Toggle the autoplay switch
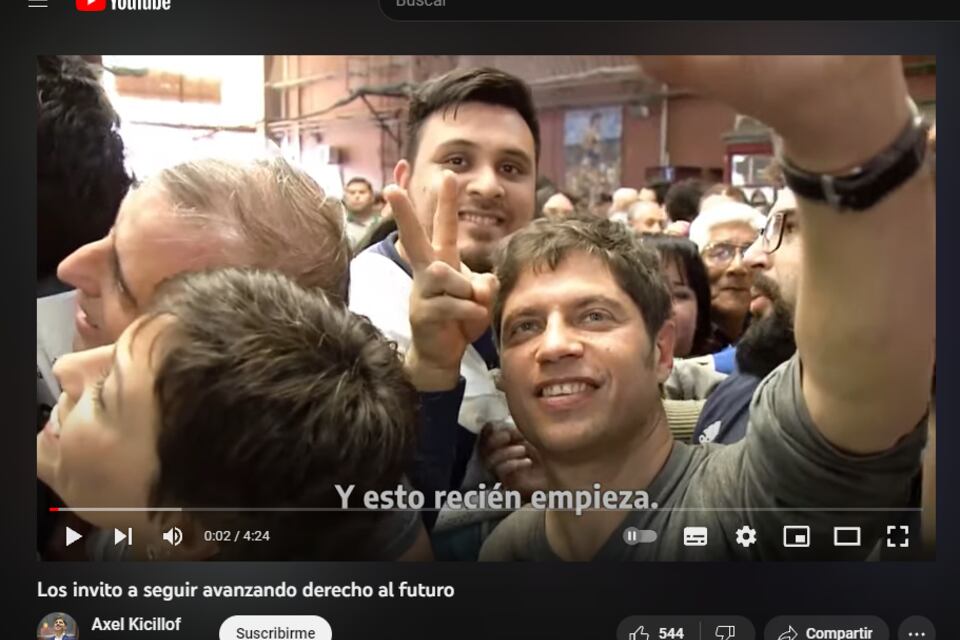 [640, 536]
